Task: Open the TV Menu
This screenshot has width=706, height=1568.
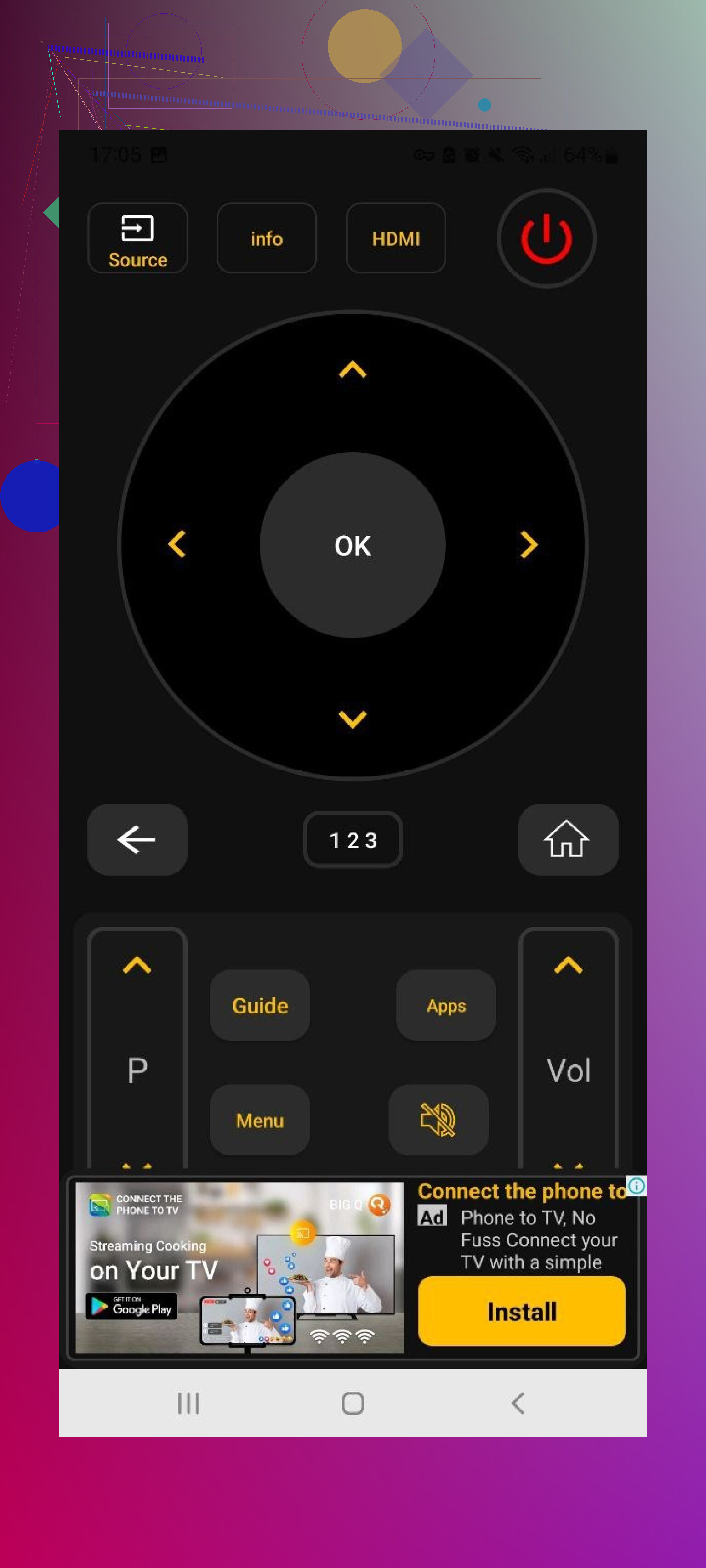Action: coord(260,1120)
